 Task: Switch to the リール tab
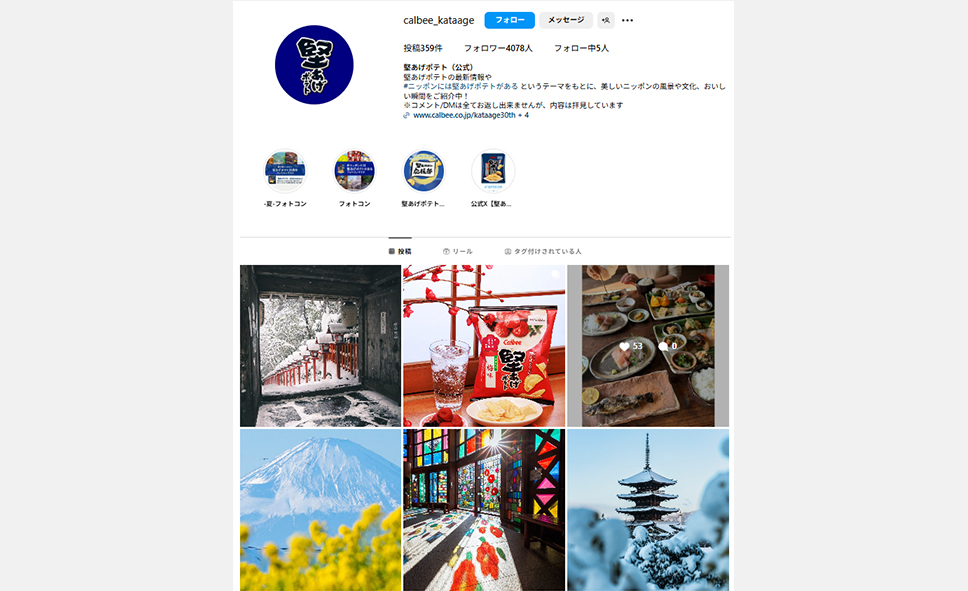(x=457, y=251)
